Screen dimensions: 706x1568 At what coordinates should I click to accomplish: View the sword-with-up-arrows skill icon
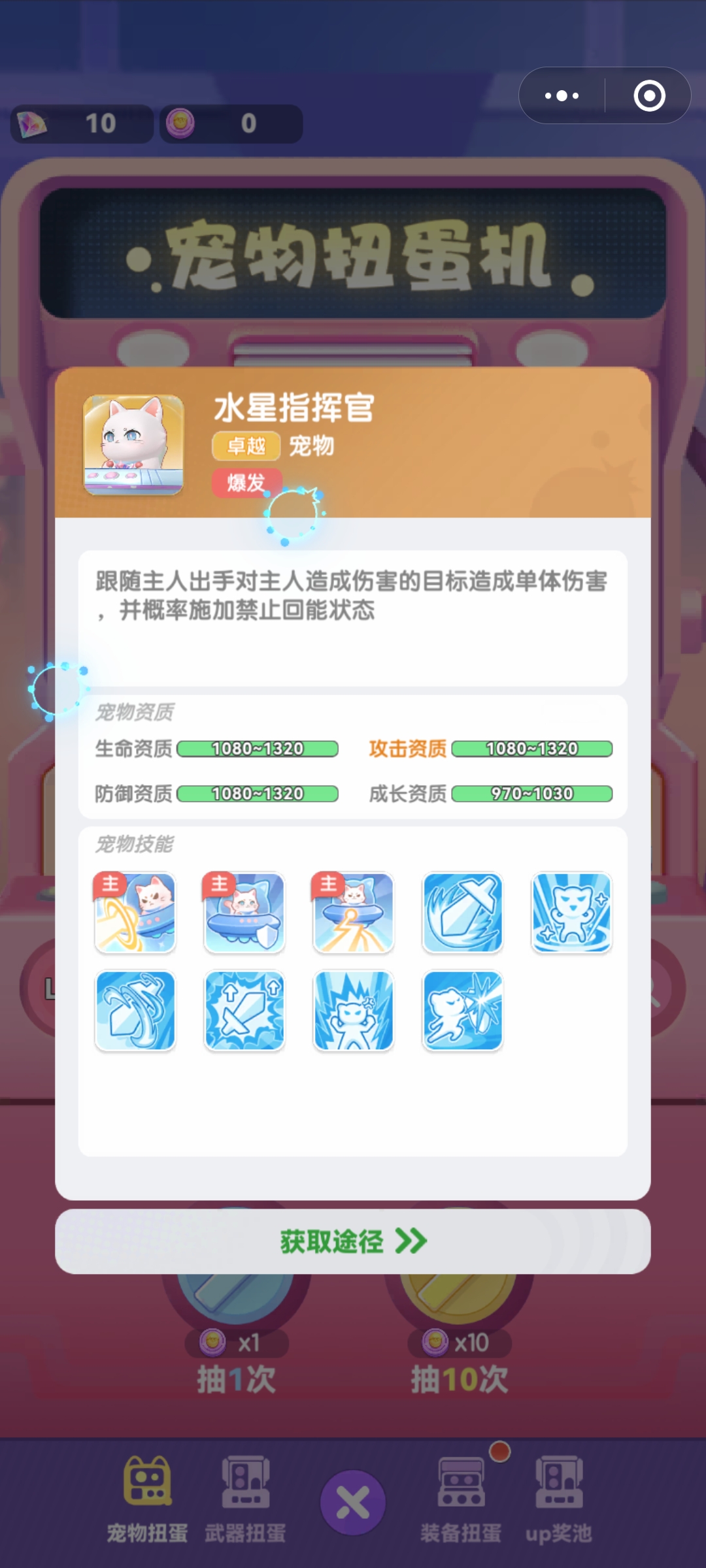[244, 1011]
